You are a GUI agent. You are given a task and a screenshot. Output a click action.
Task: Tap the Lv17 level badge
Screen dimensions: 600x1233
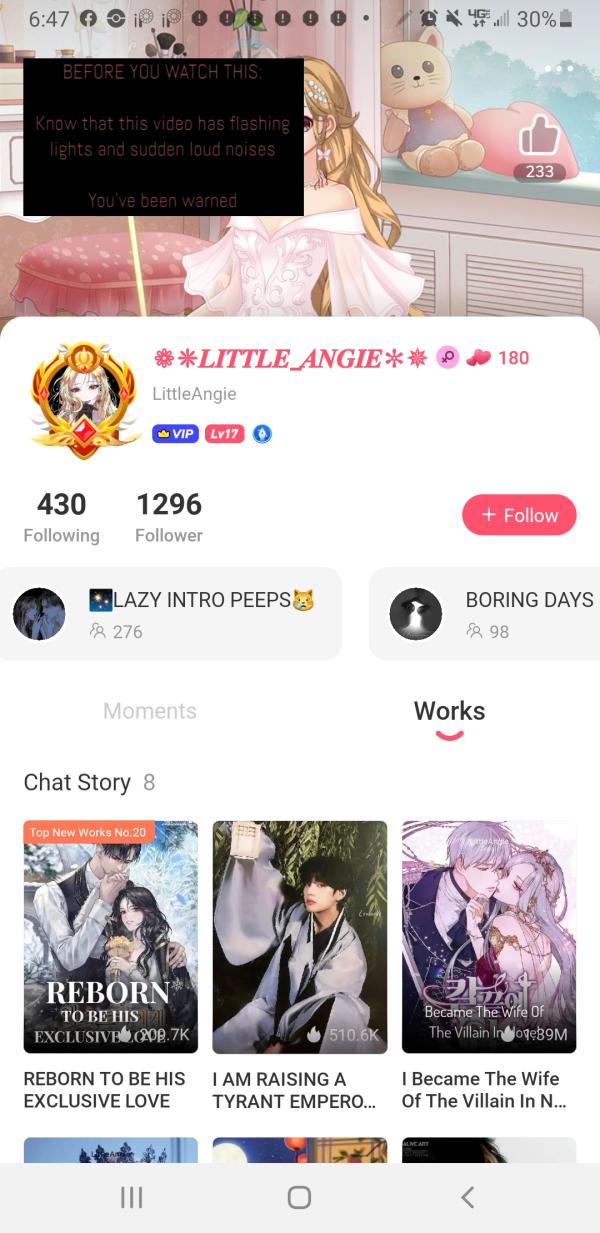click(x=224, y=434)
